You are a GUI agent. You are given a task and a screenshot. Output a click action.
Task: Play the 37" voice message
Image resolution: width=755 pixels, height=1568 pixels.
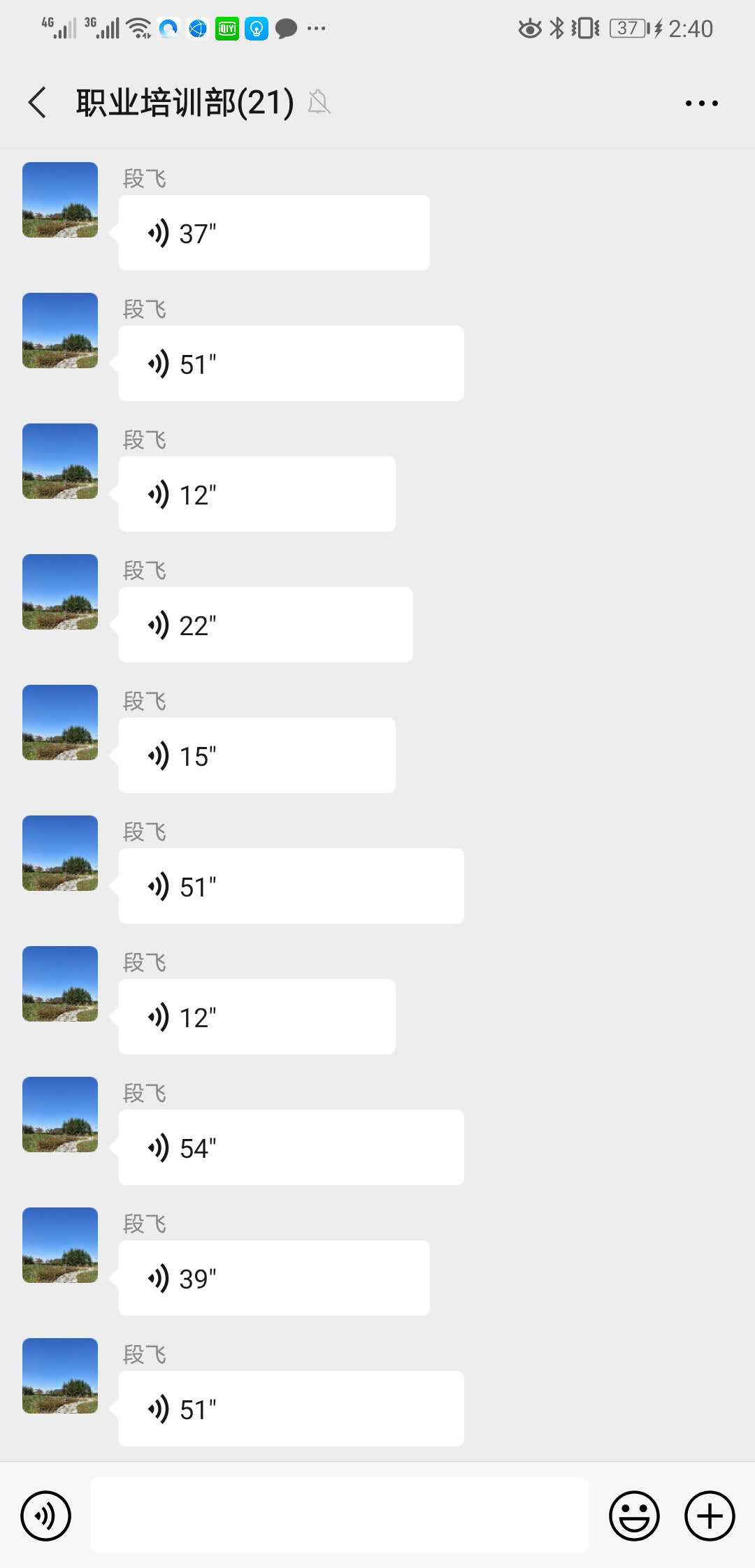[x=274, y=233]
